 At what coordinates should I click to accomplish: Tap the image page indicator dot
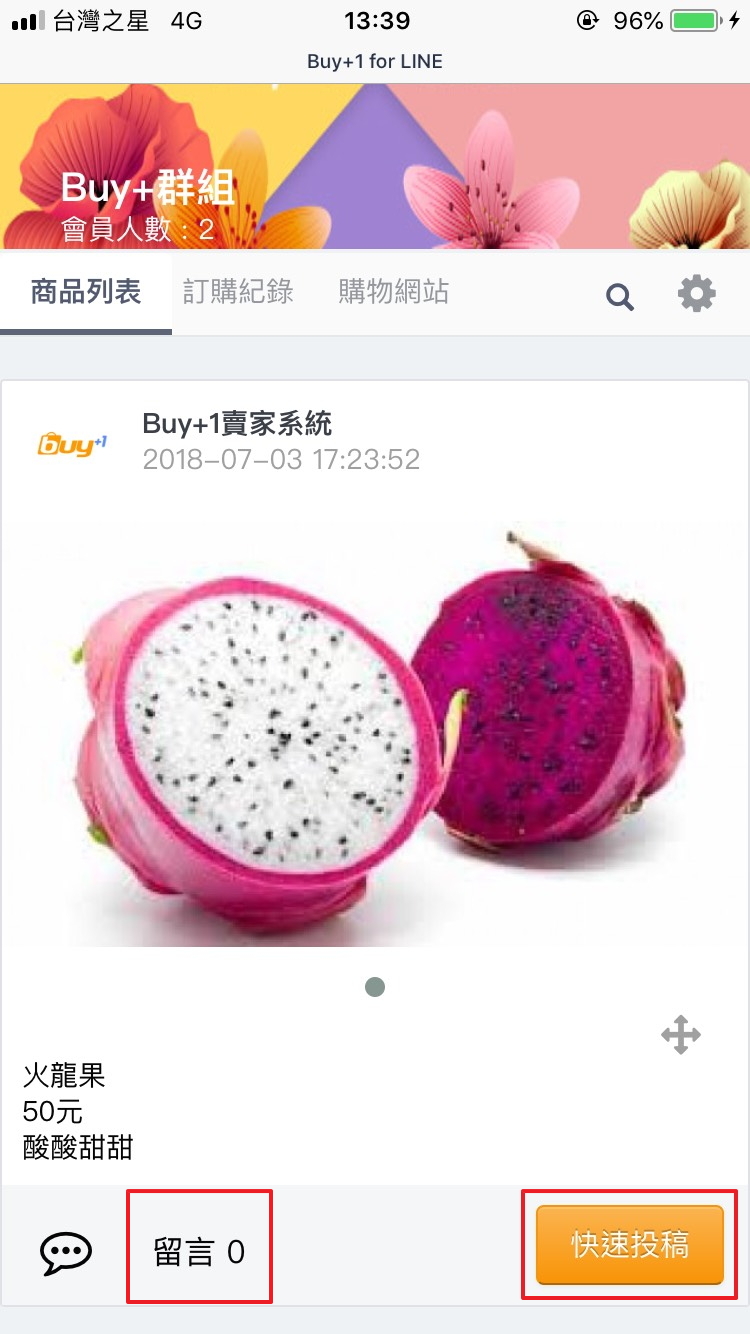tap(375, 987)
